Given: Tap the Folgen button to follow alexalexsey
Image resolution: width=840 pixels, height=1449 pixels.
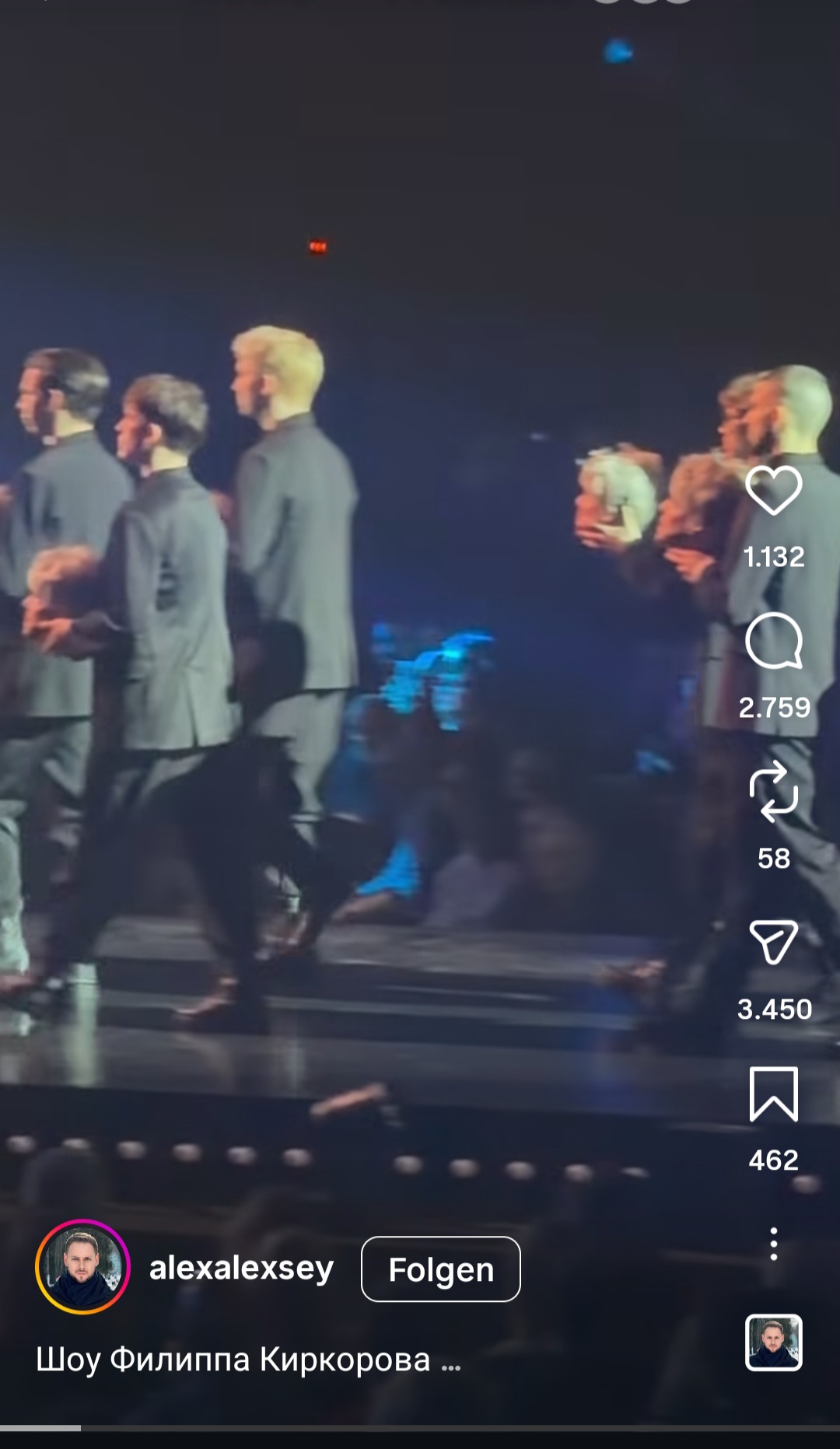Looking at the screenshot, I should coord(440,1269).
